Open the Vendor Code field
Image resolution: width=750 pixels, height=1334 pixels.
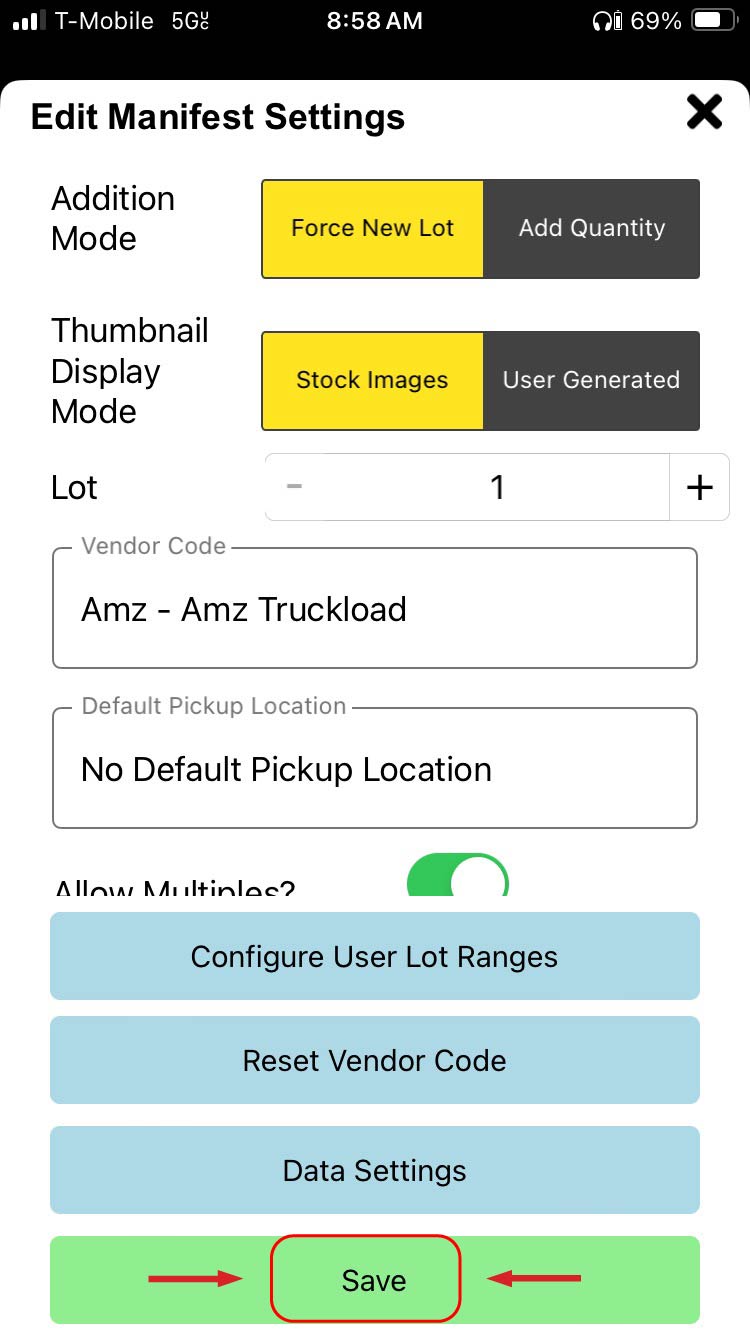[374, 608]
